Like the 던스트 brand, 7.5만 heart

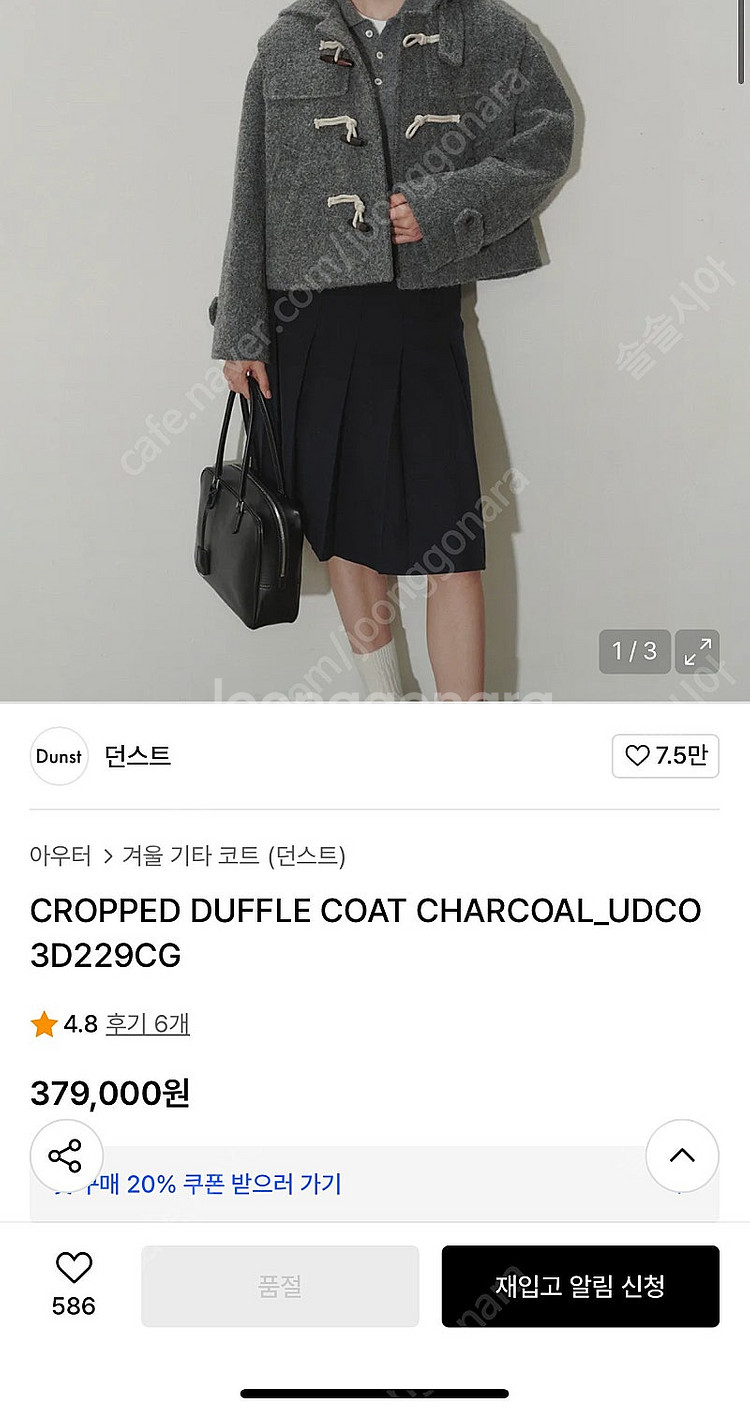[x=665, y=756]
